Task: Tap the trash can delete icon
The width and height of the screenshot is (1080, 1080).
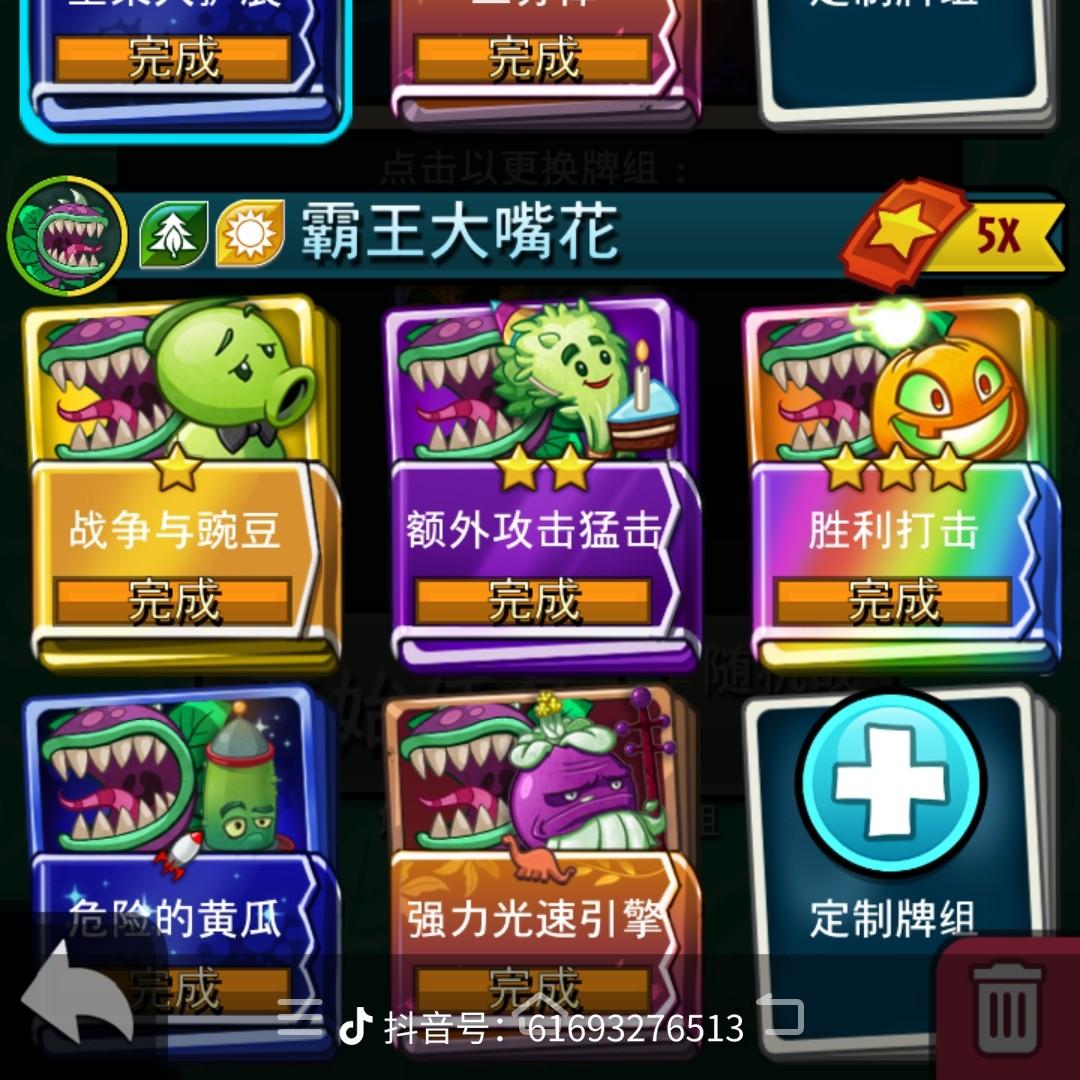Action: click(1008, 1005)
